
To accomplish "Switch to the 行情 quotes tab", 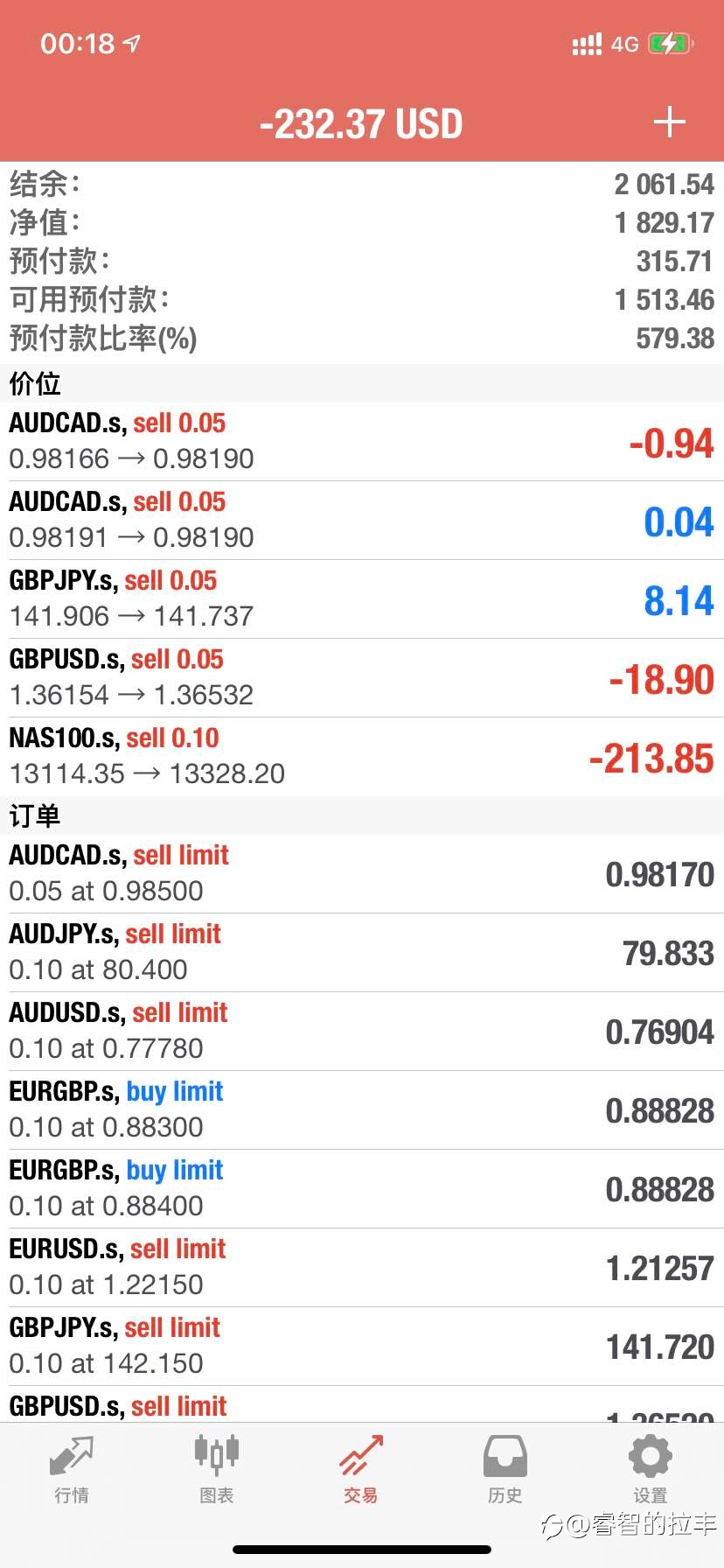I will coord(72,1470).
